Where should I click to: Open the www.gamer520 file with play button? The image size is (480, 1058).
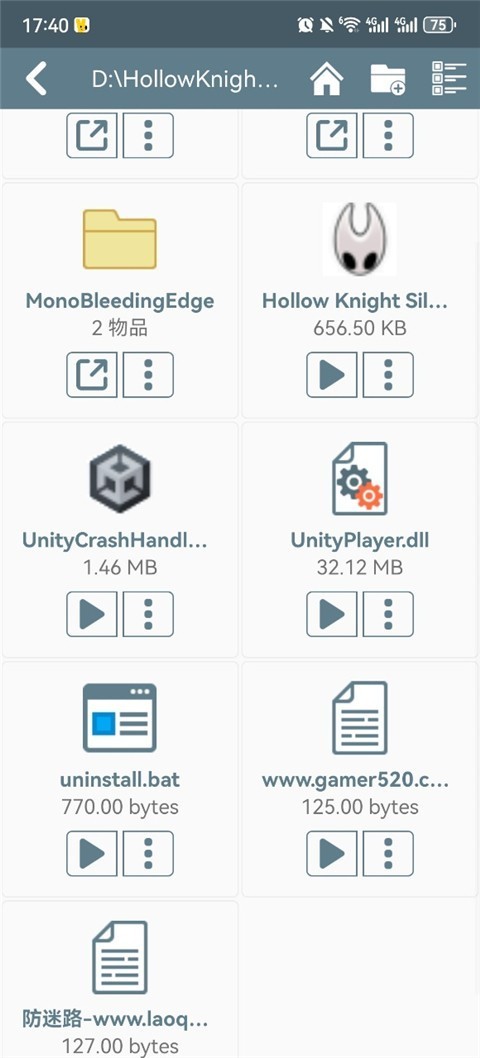coord(331,854)
